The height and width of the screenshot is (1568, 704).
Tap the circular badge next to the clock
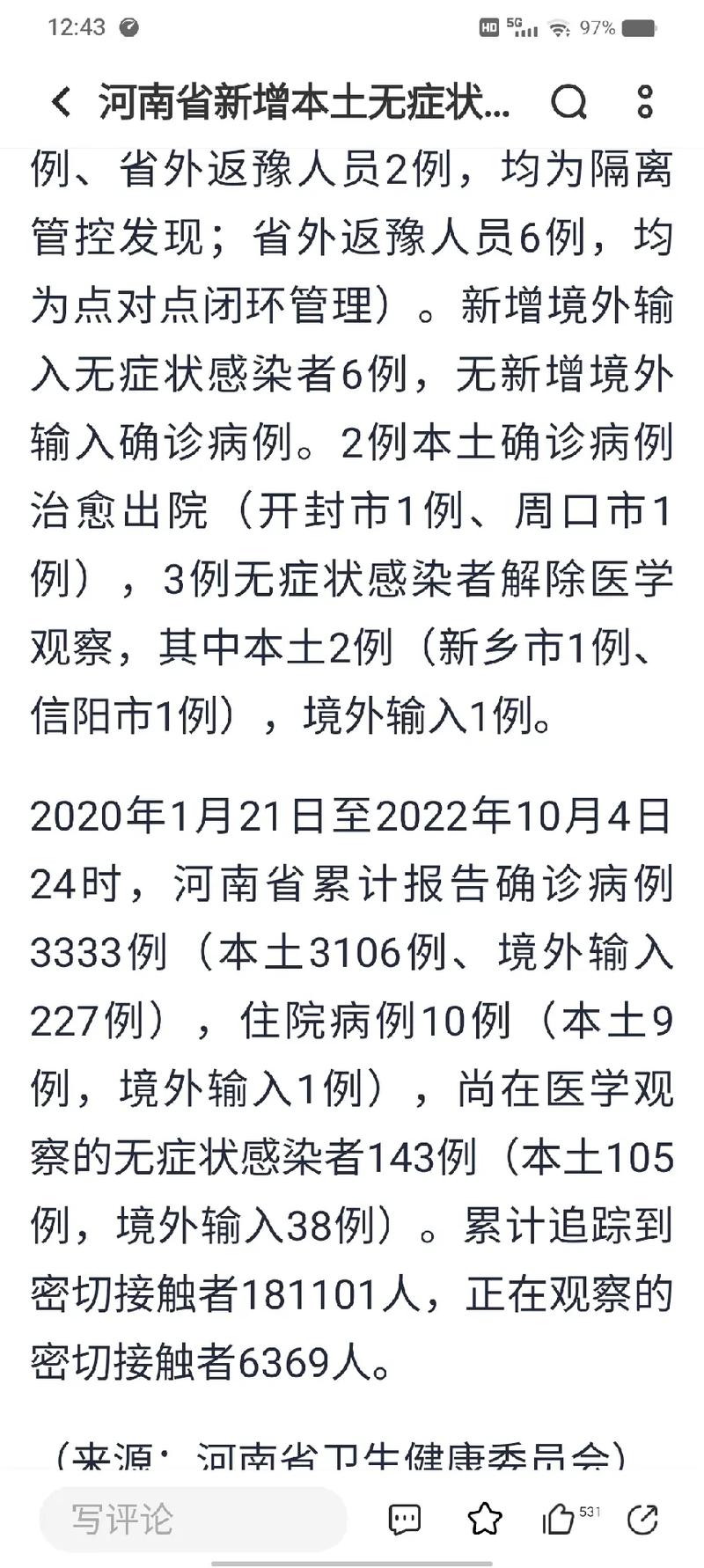[x=130, y=27]
